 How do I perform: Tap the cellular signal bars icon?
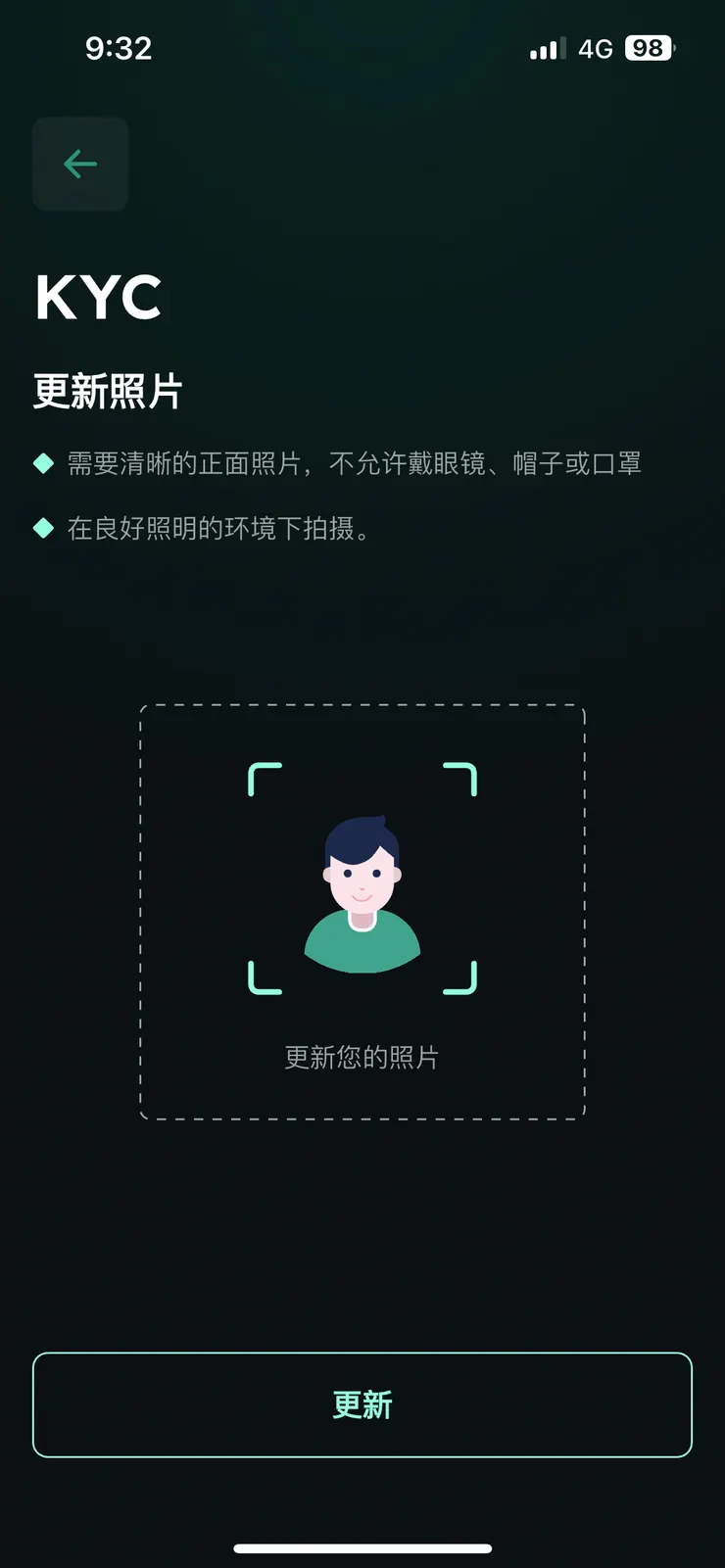[546, 47]
